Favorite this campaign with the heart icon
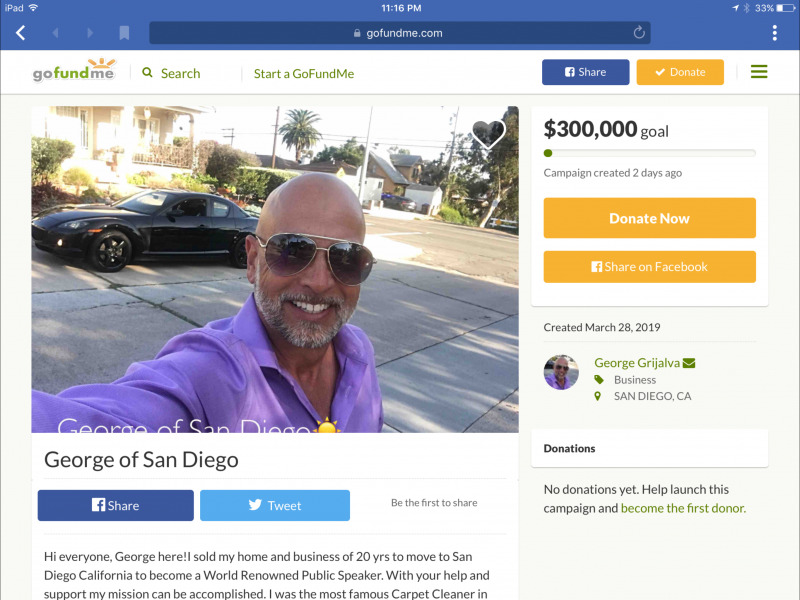 click(488, 134)
